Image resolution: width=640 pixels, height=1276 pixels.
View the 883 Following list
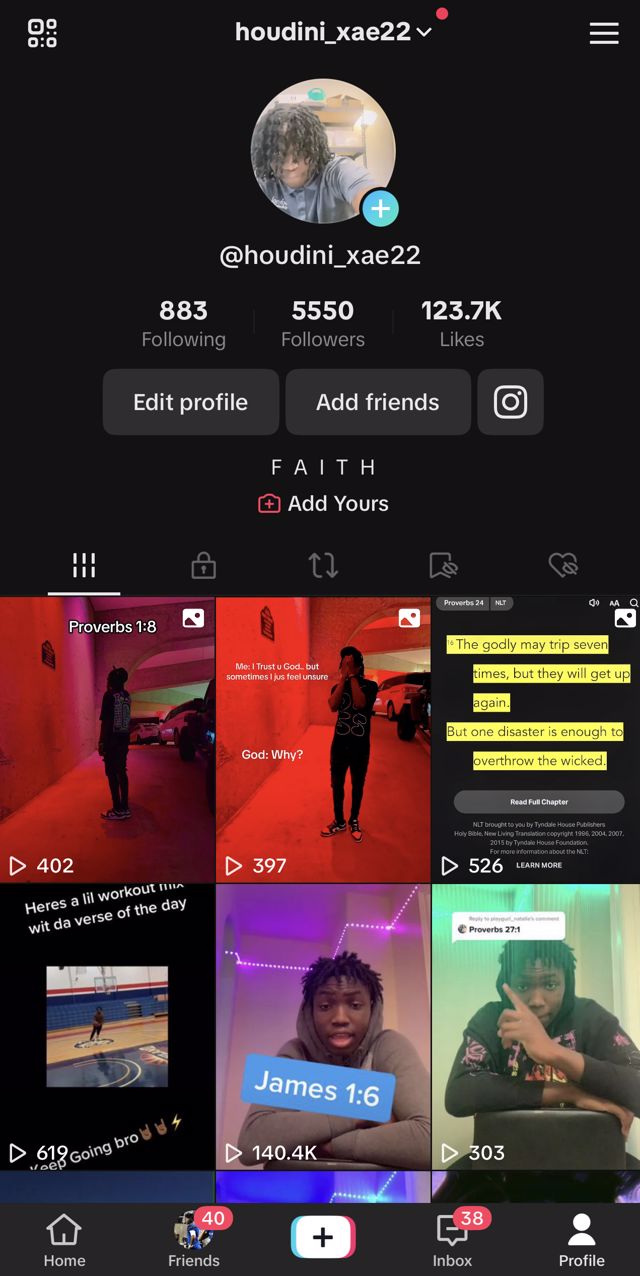coord(183,324)
